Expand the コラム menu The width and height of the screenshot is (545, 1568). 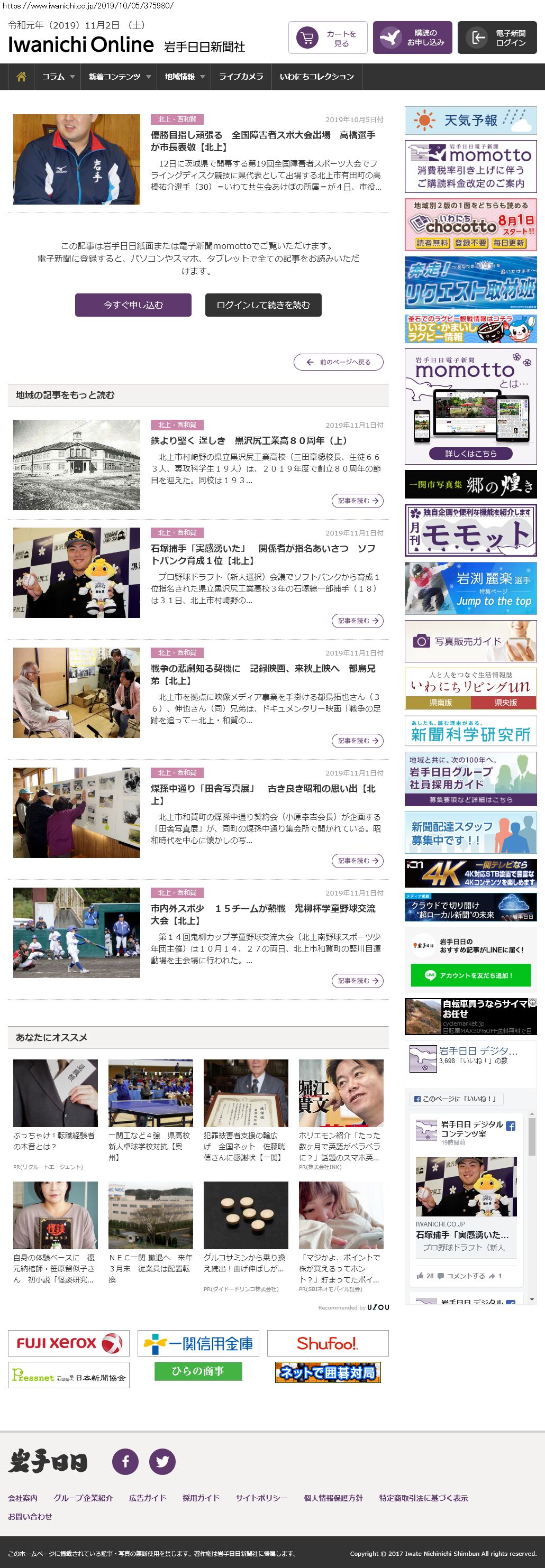pyautogui.click(x=58, y=77)
